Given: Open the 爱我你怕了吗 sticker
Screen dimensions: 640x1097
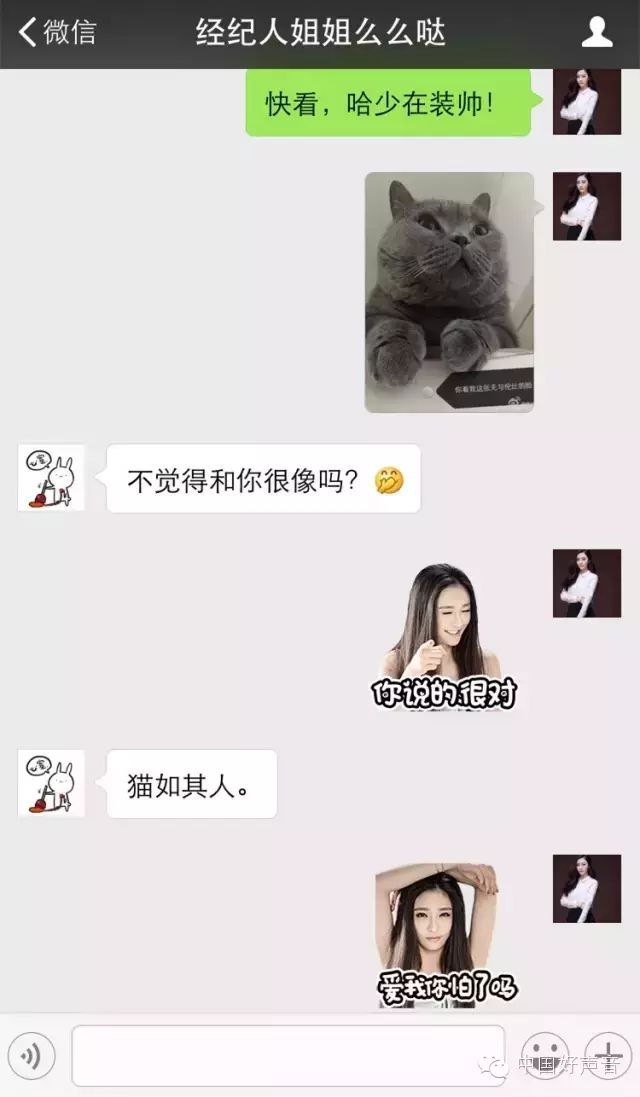Looking at the screenshot, I should tap(446, 935).
